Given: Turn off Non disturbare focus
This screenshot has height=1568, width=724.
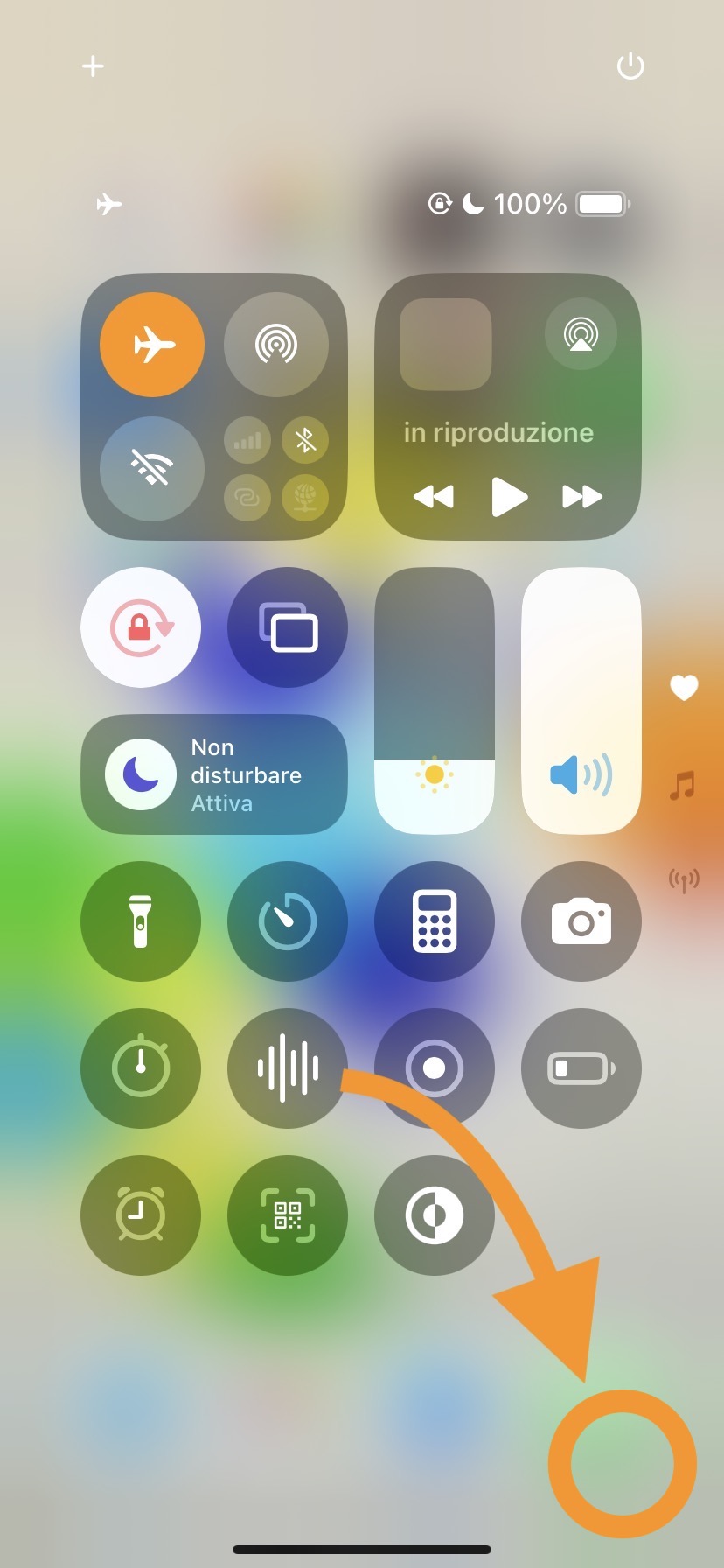Looking at the screenshot, I should coord(141,774).
